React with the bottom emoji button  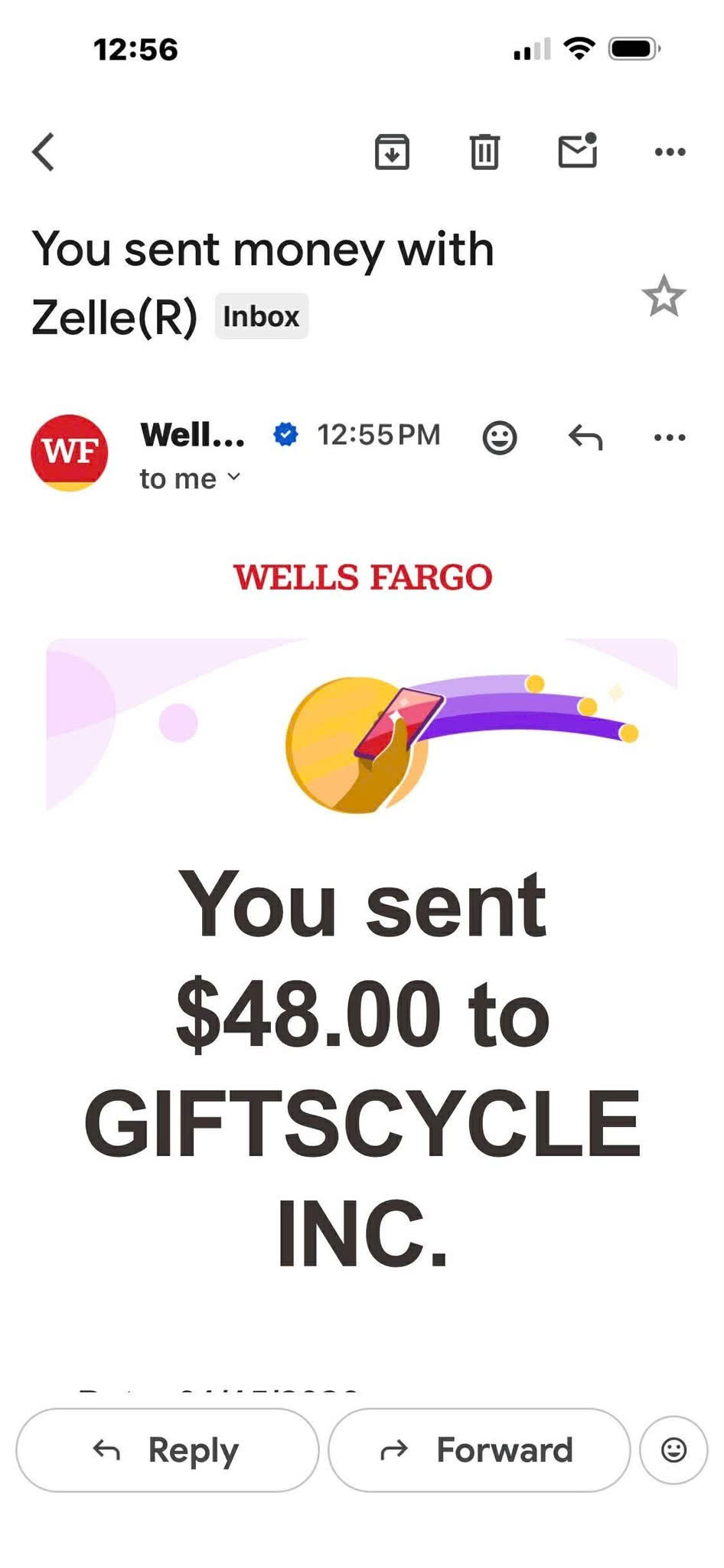673,1449
